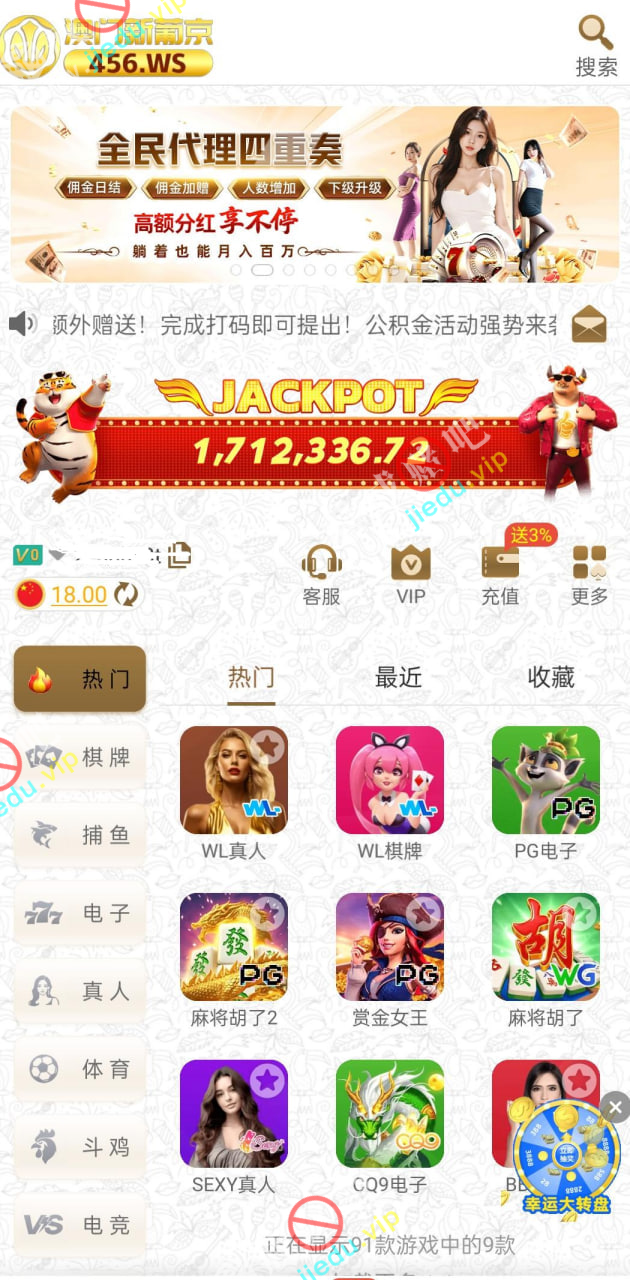Select the 电子 category
The width and height of the screenshot is (630, 1280).
click(x=80, y=913)
